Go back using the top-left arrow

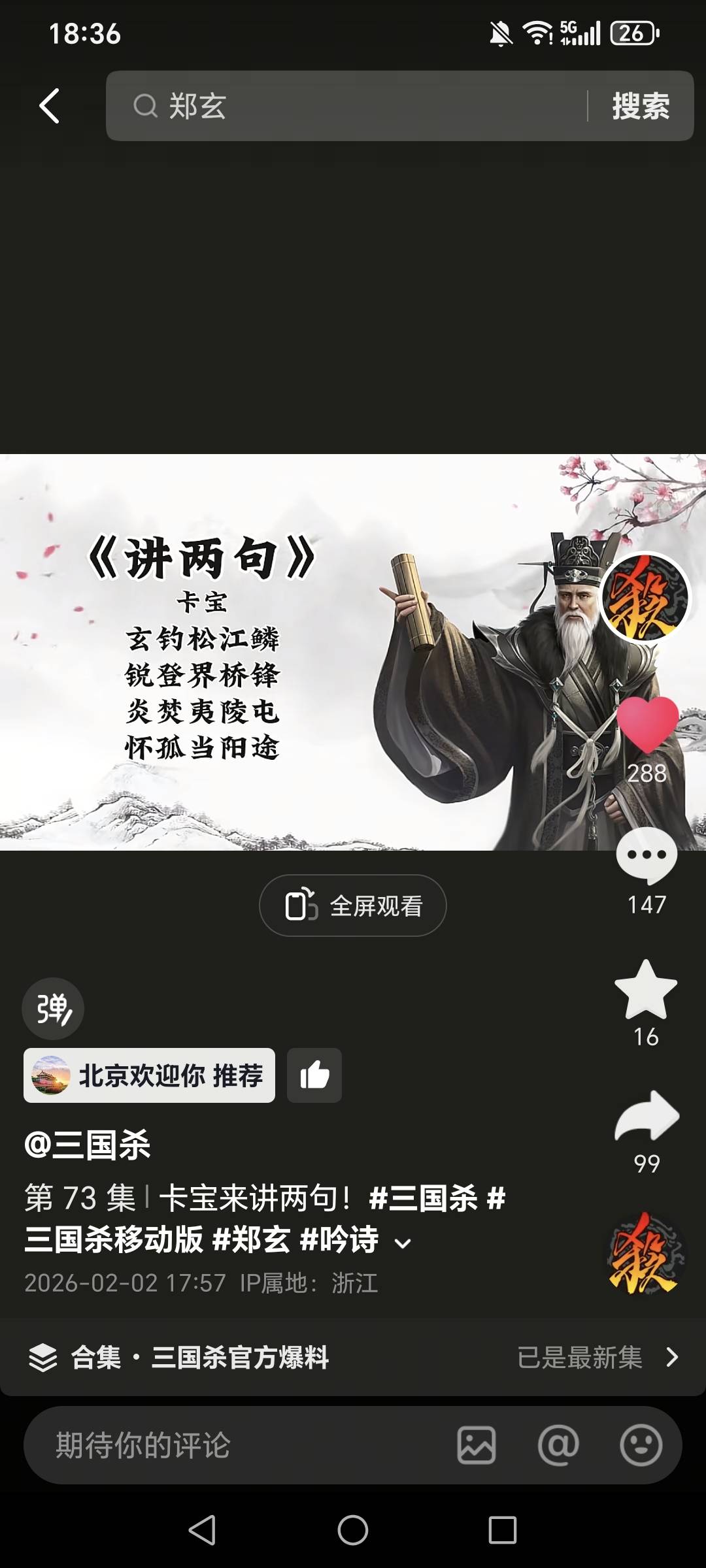[50, 106]
